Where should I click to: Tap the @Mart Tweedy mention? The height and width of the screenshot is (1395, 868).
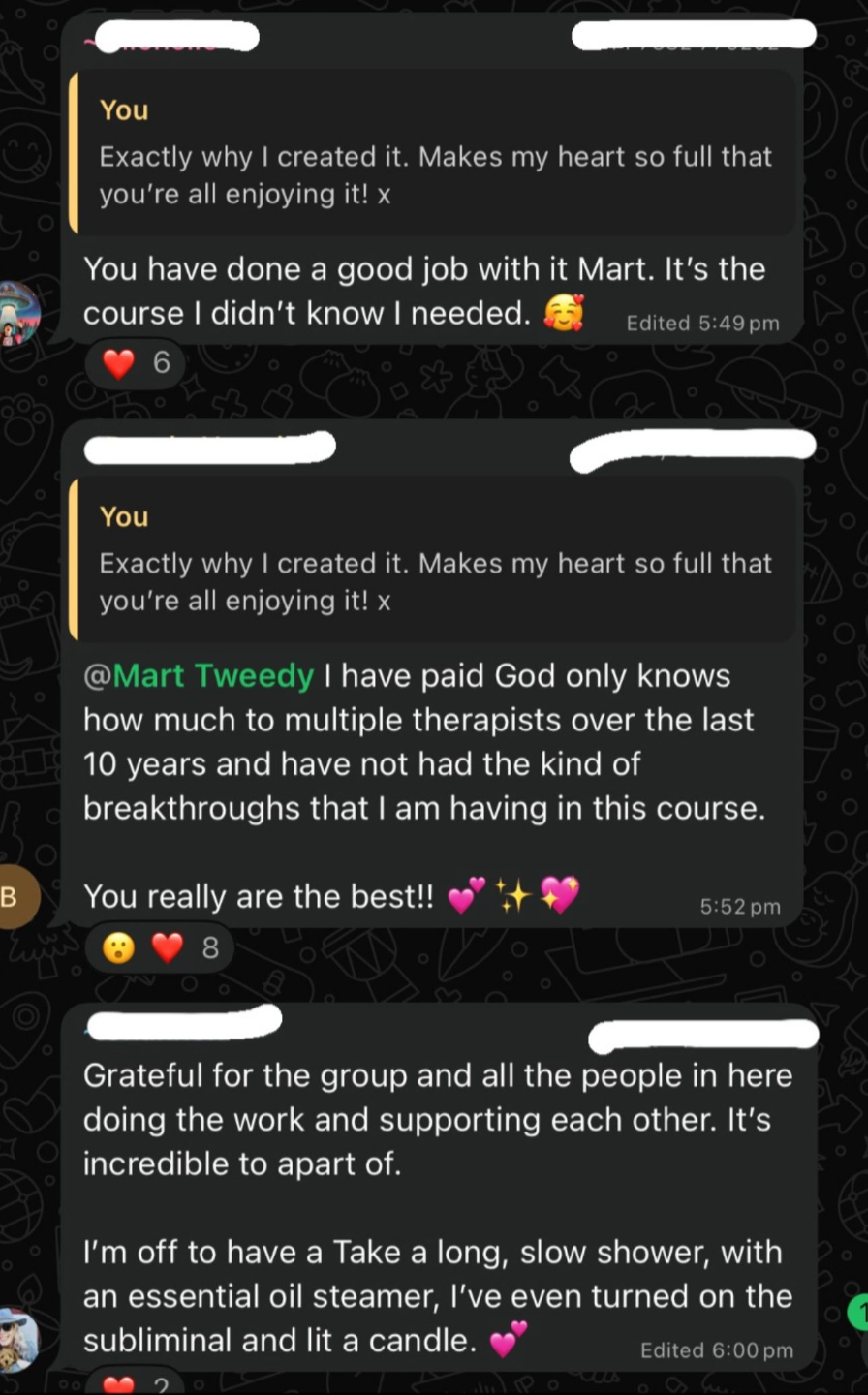[199, 675]
